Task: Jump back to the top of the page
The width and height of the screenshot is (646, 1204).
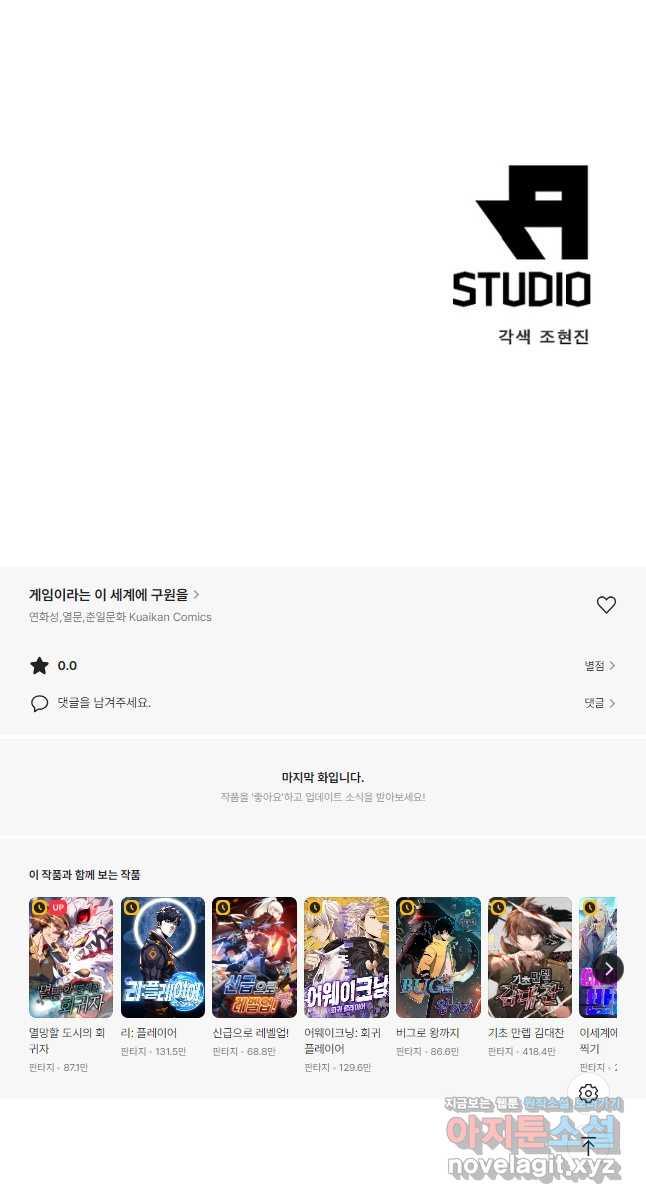Action: (588, 1146)
